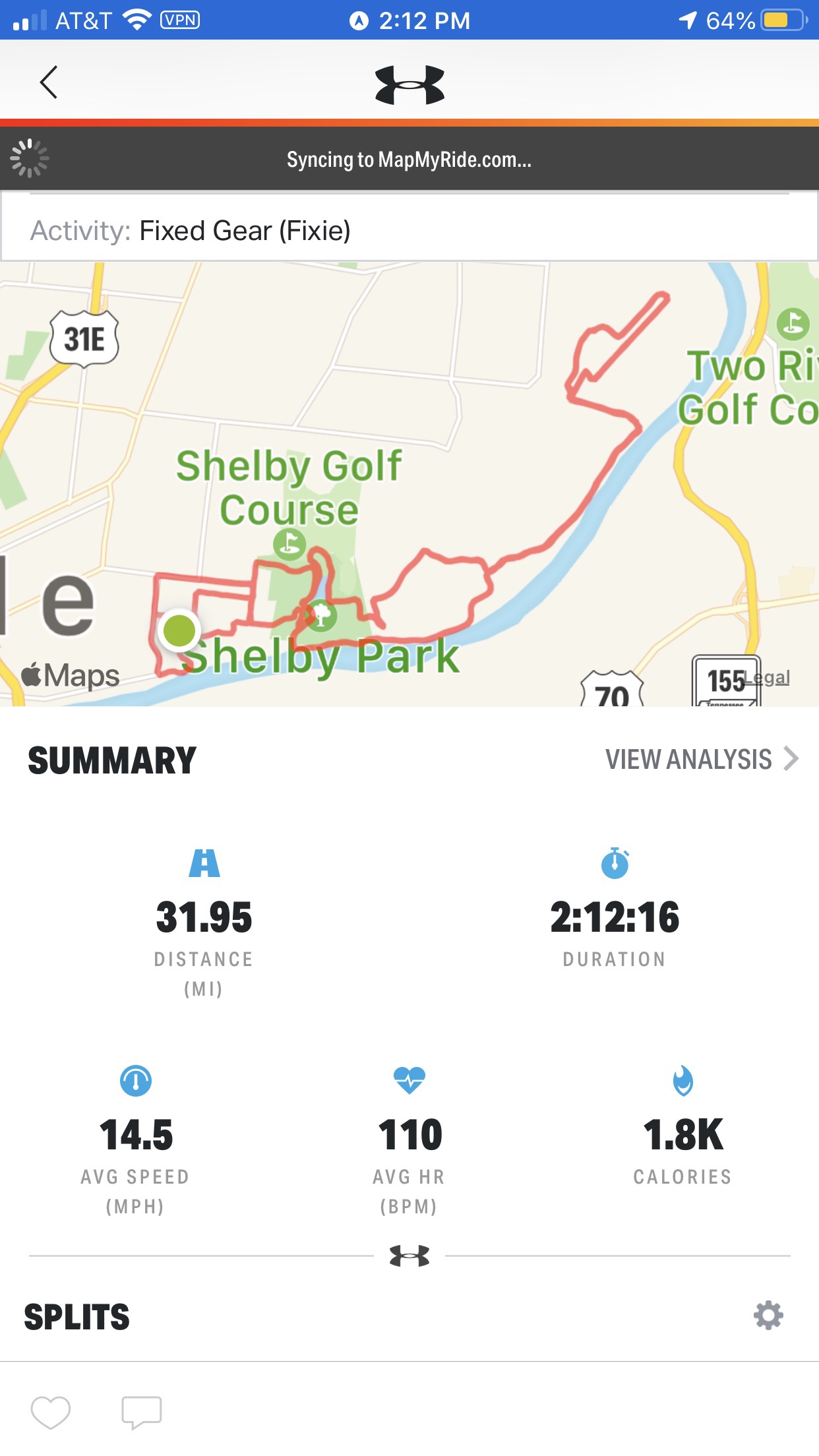Open splits settings gear
The width and height of the screenshot is (819, 1456).
pyautogui.click(x=768, y=1316)
